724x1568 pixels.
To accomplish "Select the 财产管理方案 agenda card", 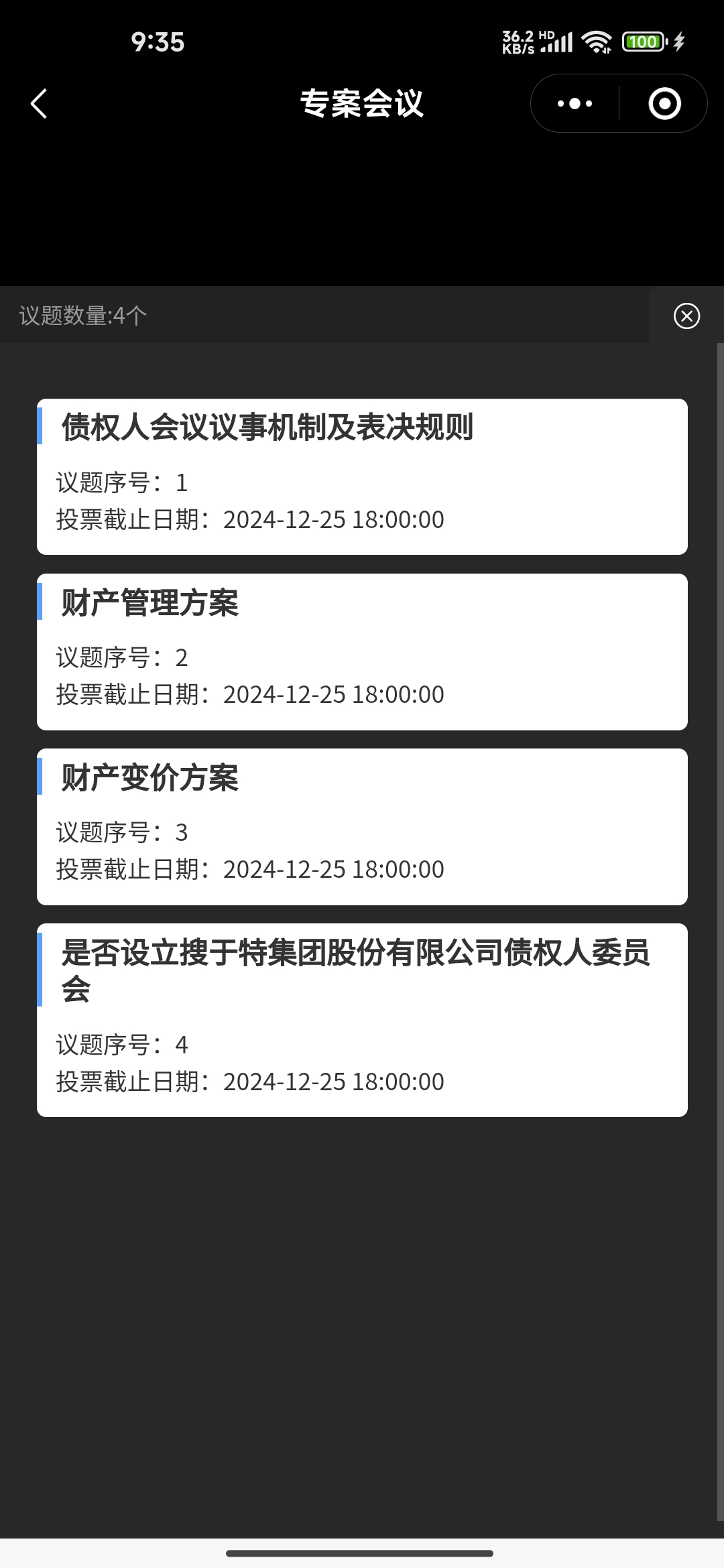I will point(362,651).
